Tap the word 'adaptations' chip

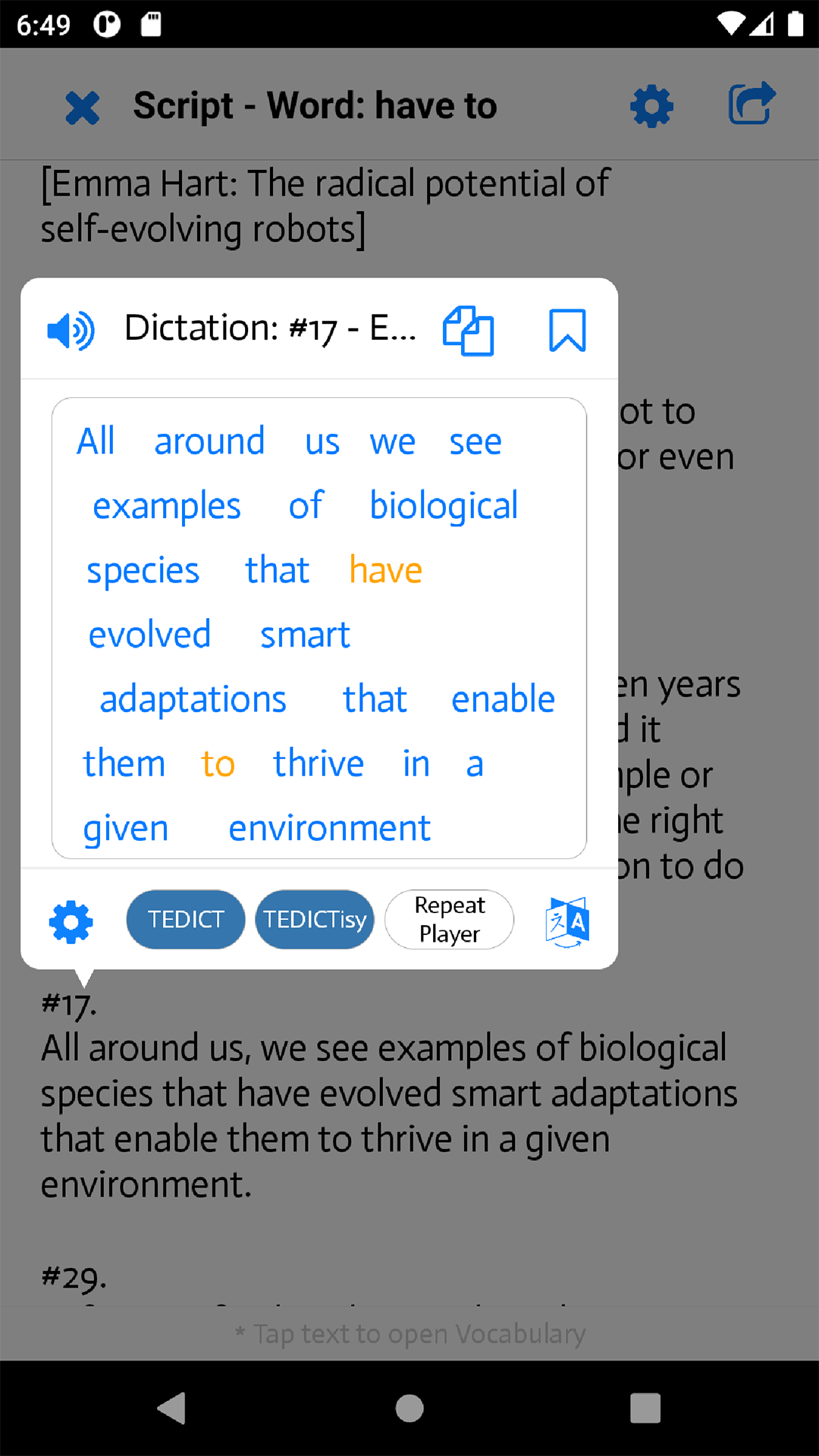[192, 698]
